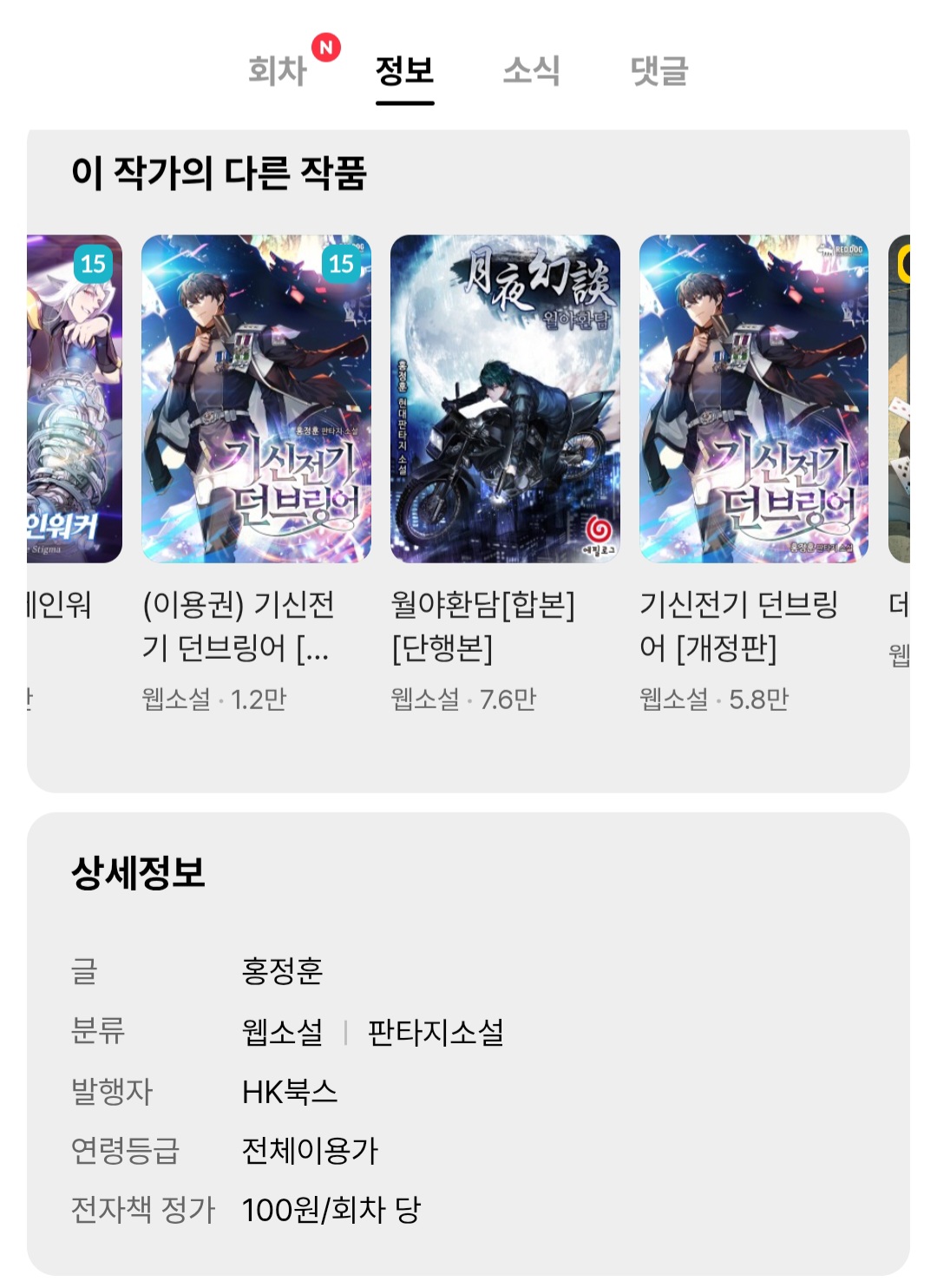Open the 소식 tab
The height and width of the screenshot is (1288, 937).
tap(531, 71)
